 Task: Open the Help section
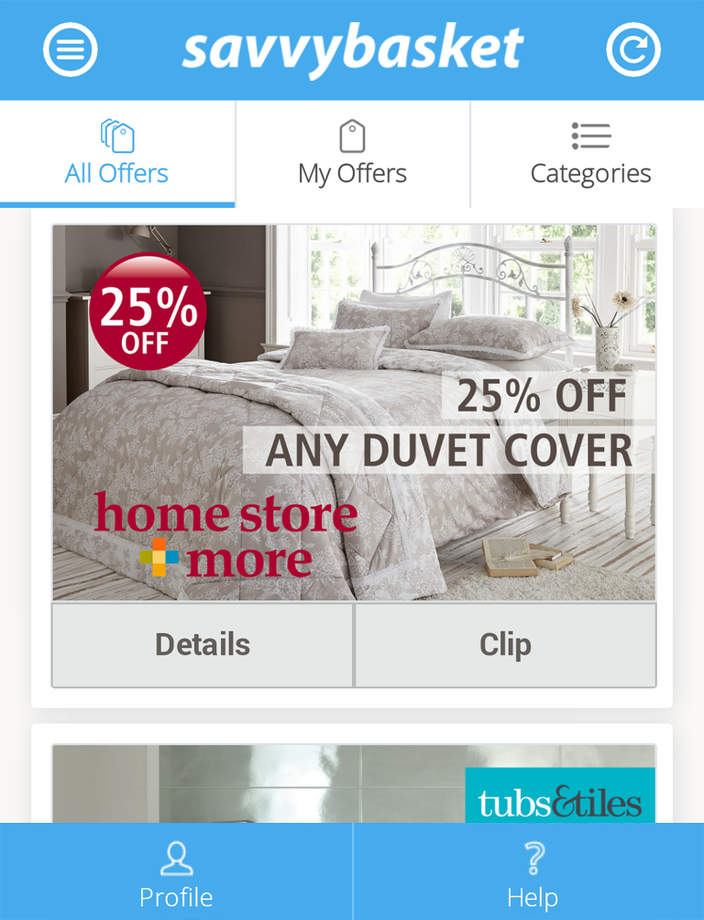tap(532, 873)
